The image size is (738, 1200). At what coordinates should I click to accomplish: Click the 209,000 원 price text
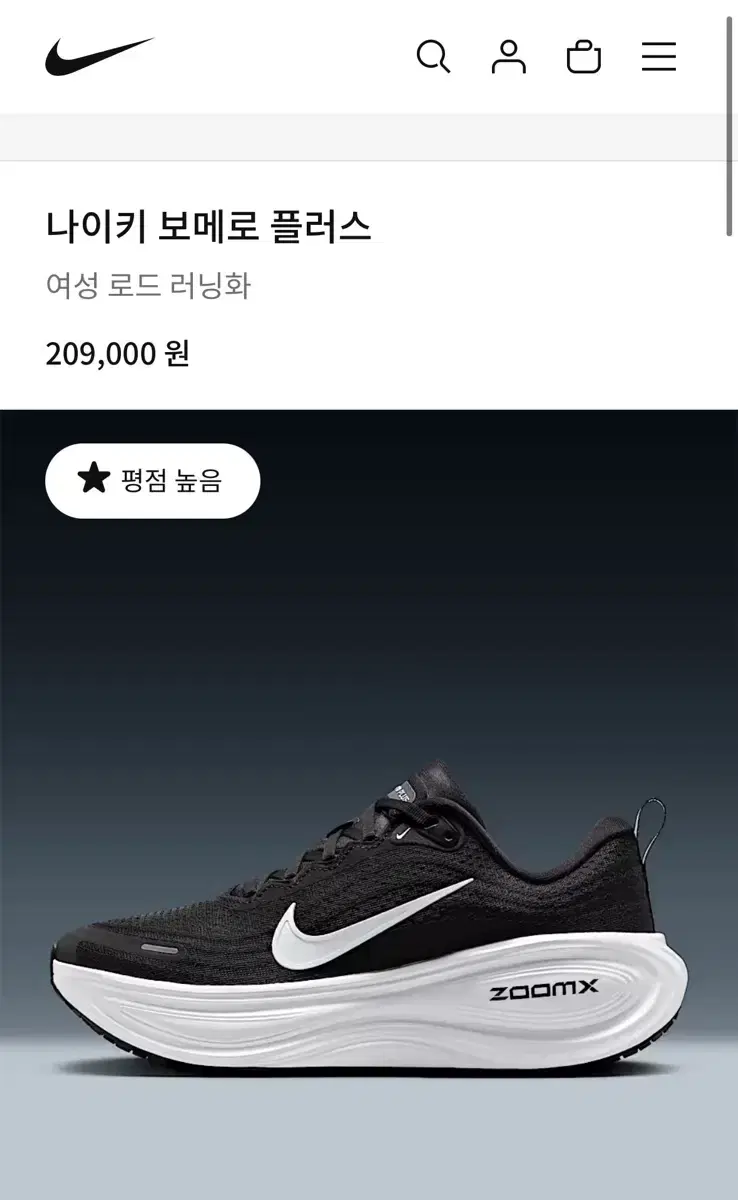(x=118, y=354)
